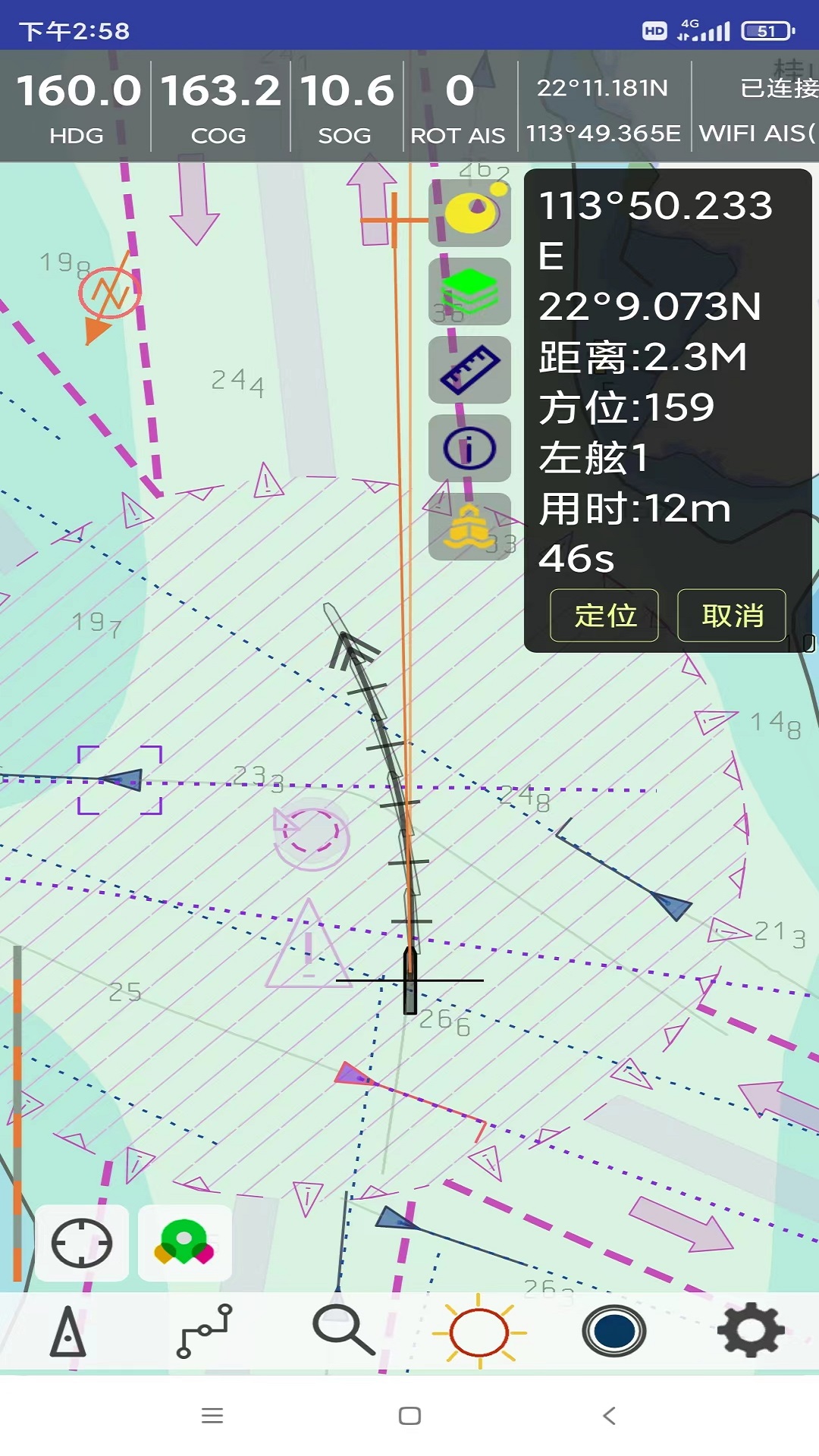The height and width of the screenshot is (1456, 819).
Task: Toggle the sun day/night display mode
Action: pyautogui.click(x=479, y=1332)
